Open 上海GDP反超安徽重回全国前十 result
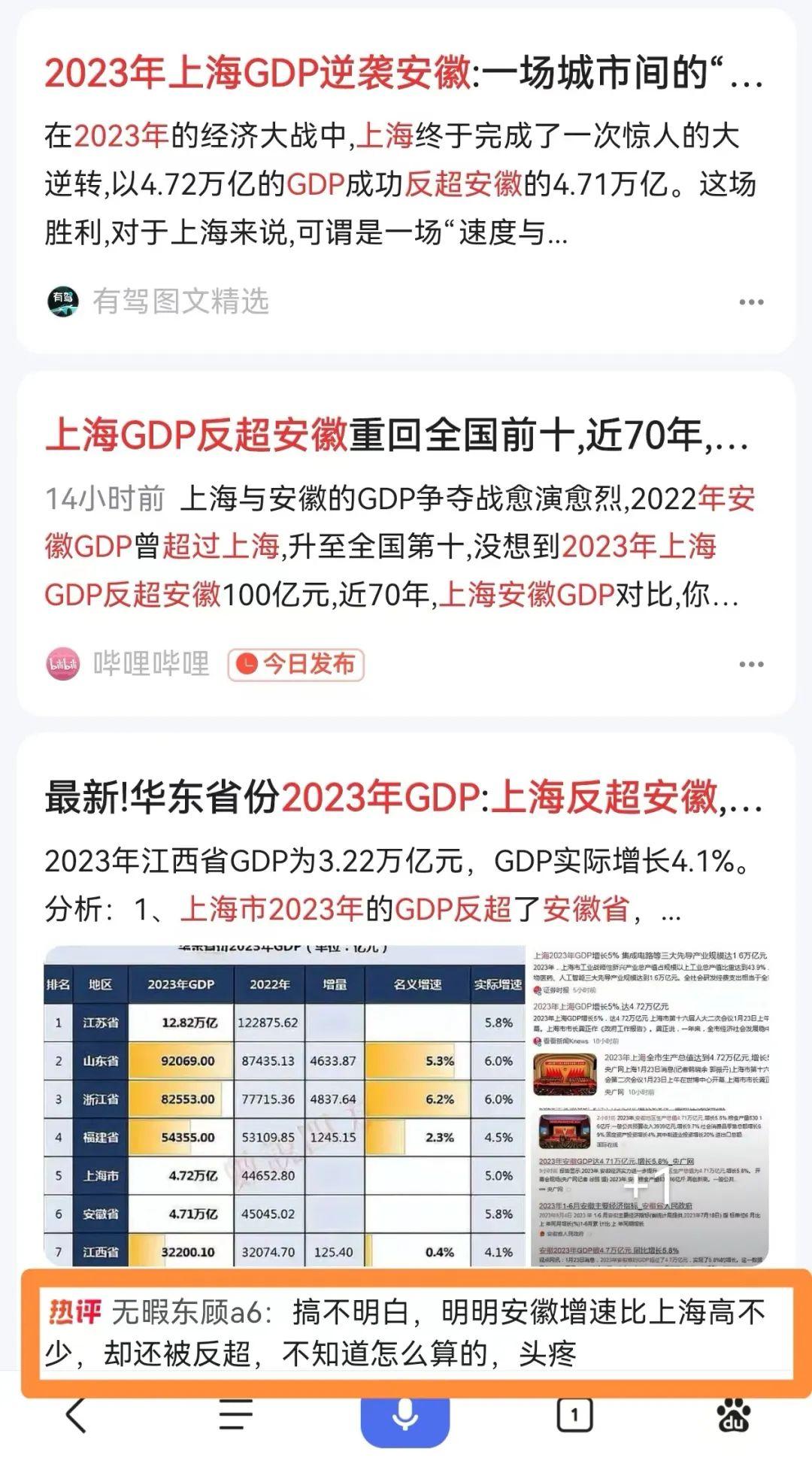The width and height of the screenshot is (812, 1458). click(x=395, y=436)
